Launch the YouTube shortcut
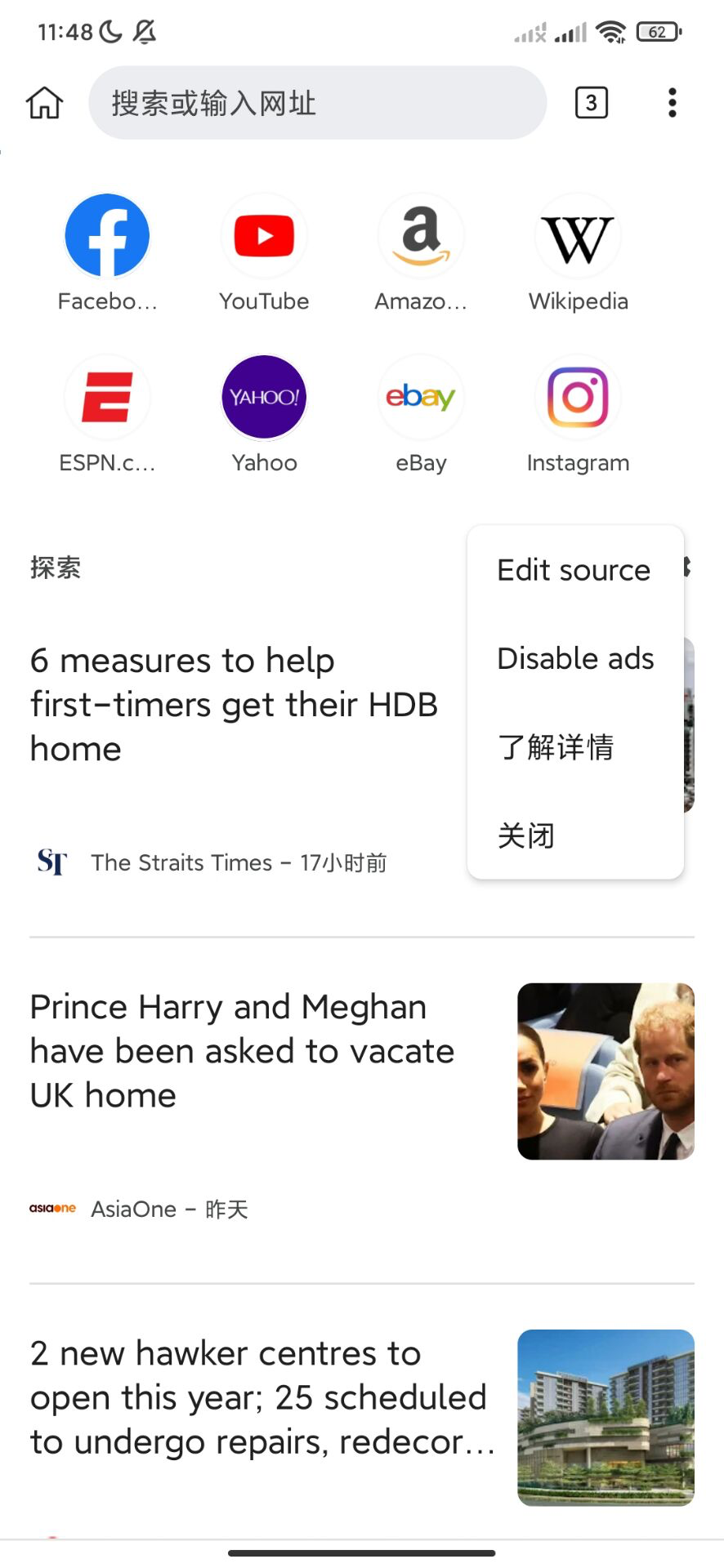This screenshot has height=1568, width=724. 264,237
